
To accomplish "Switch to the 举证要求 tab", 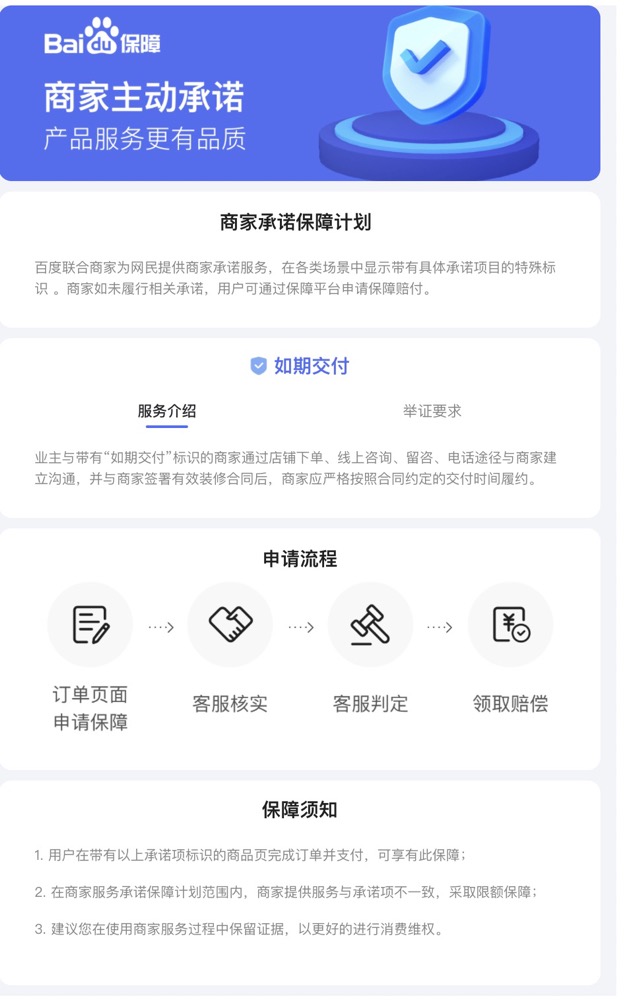I will click(x=432, y=411).
